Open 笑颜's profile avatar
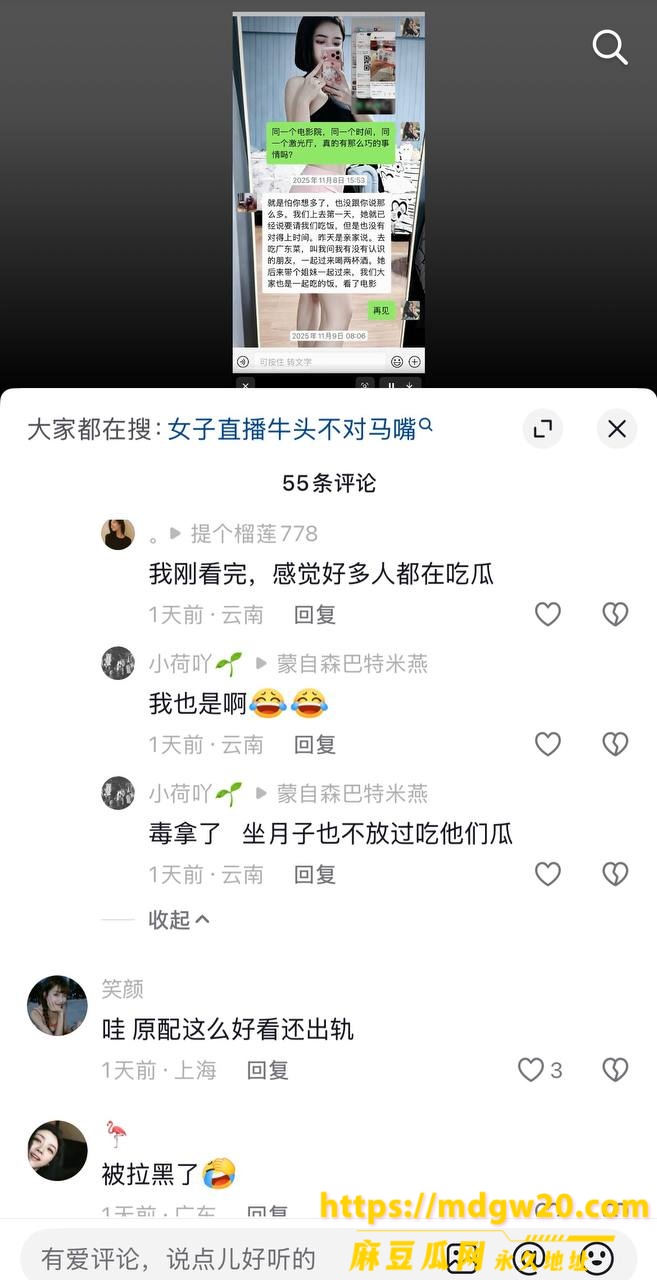 pos(57,1006)
